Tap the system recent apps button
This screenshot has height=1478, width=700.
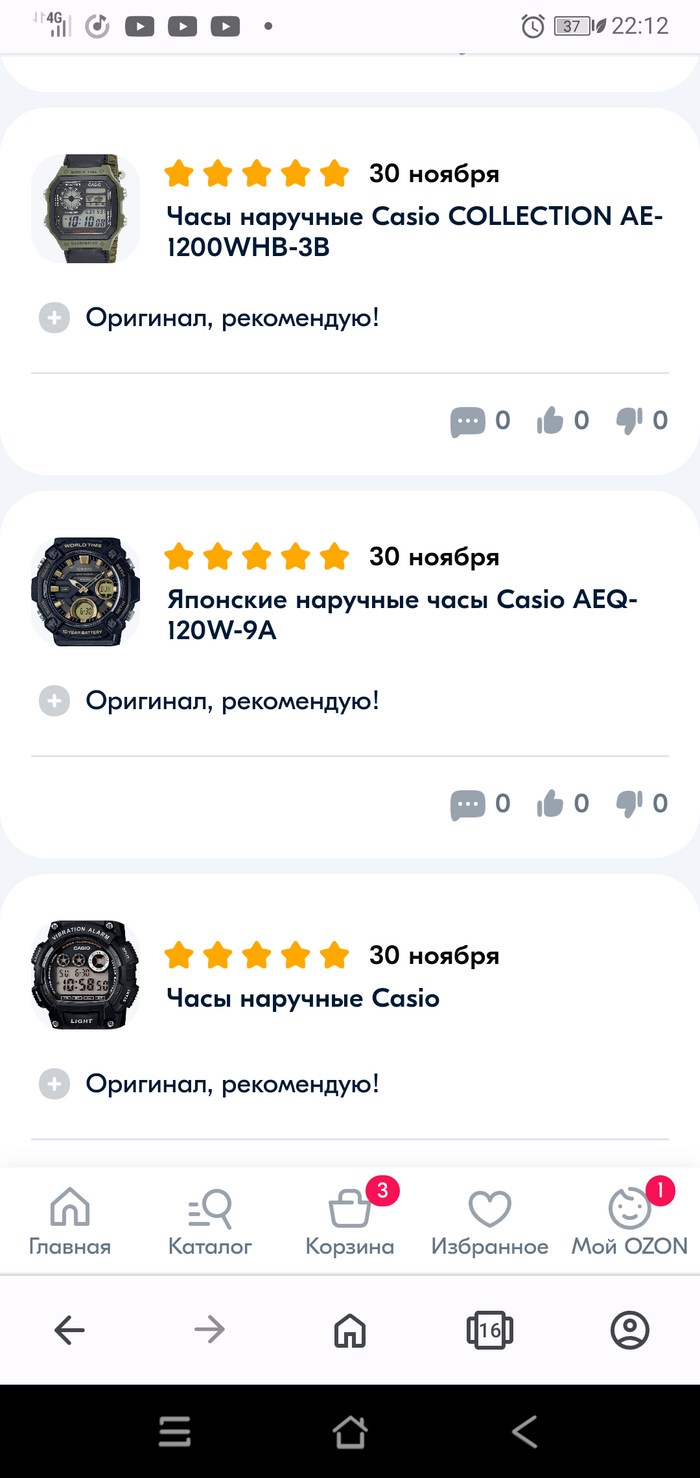click(175, 1432)
